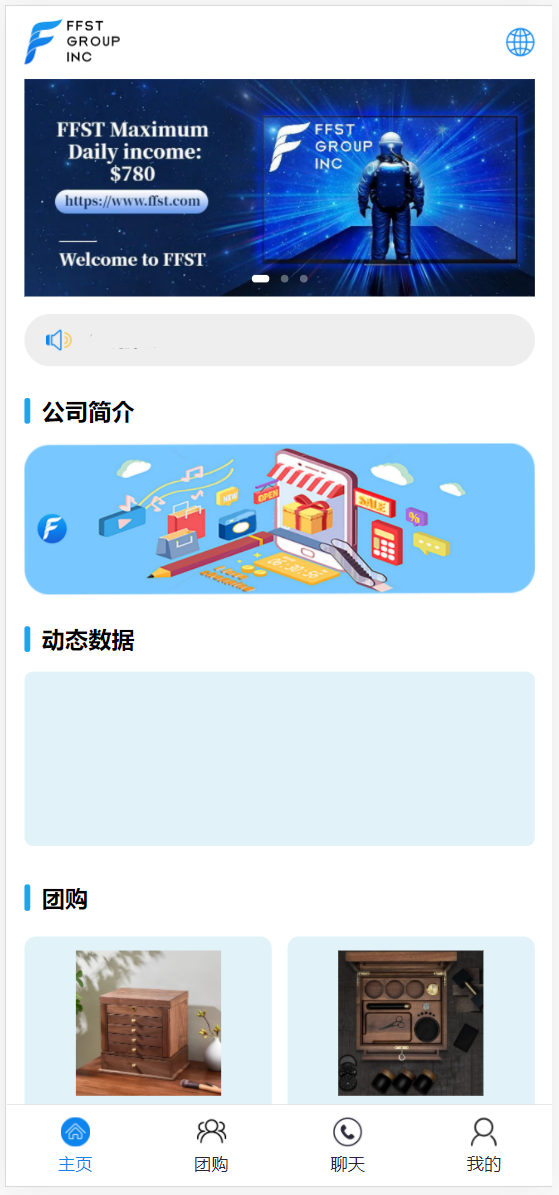559x1195 pixels.
Task: Go to the 聊天 chat tab
Action: (x=348, y=1145)
